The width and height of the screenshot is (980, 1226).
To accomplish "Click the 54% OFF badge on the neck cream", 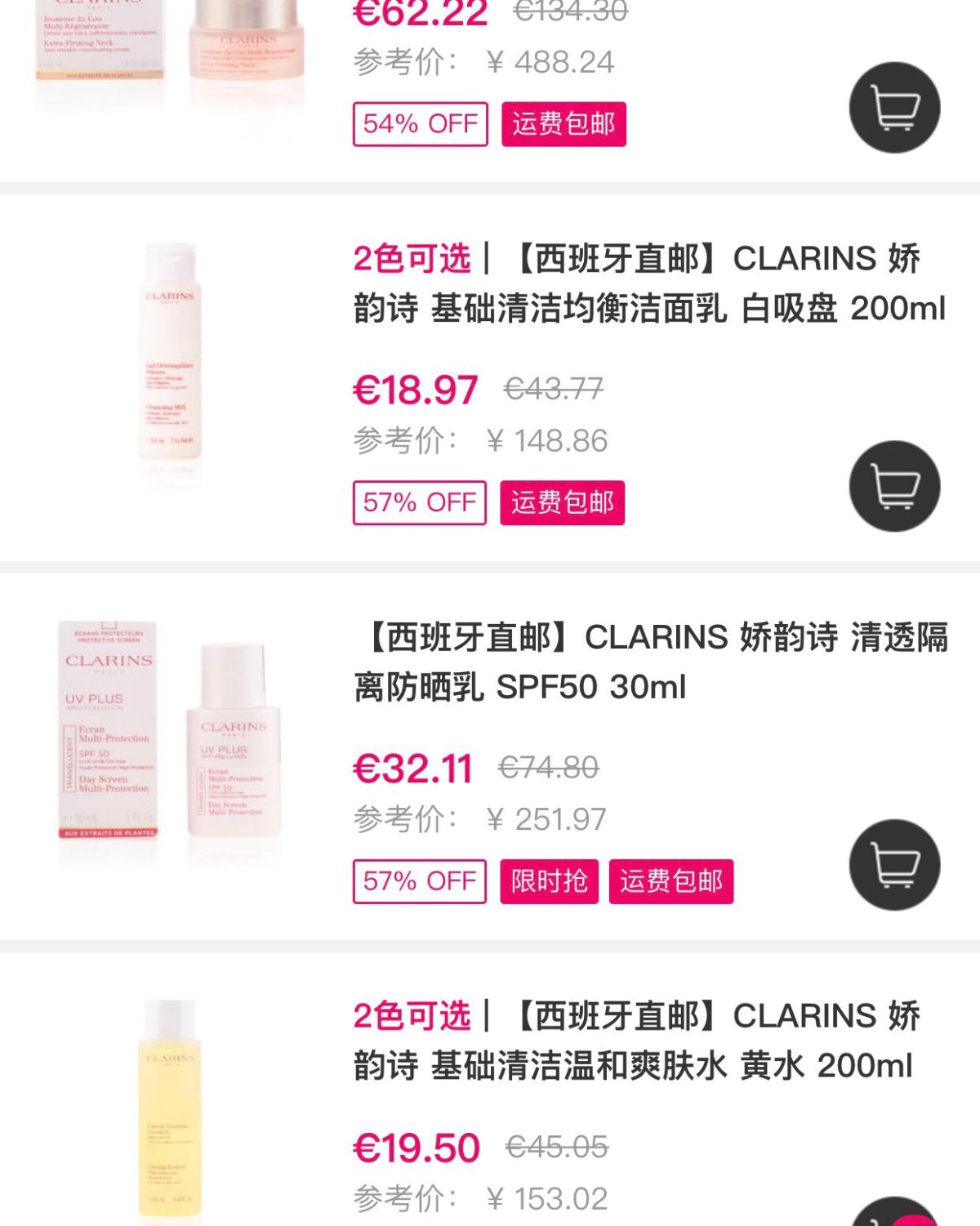I will click(x=418, y=124).
